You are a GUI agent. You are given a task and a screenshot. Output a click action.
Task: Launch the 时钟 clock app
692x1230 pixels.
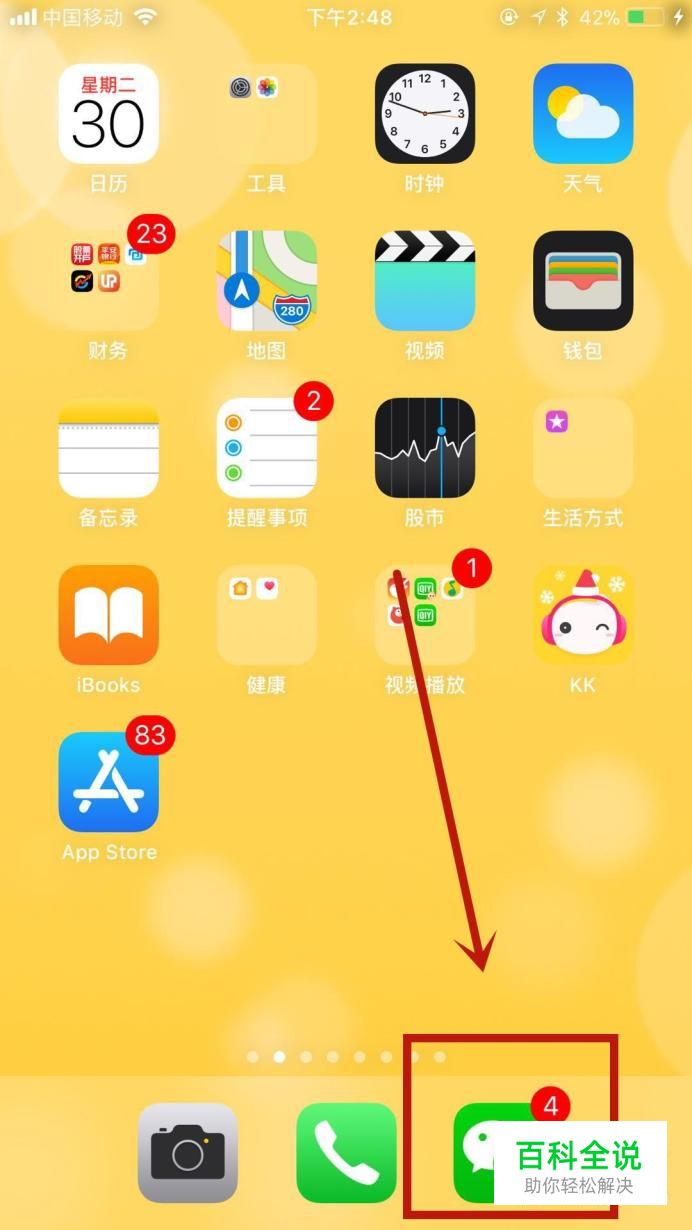coord(424,114)
